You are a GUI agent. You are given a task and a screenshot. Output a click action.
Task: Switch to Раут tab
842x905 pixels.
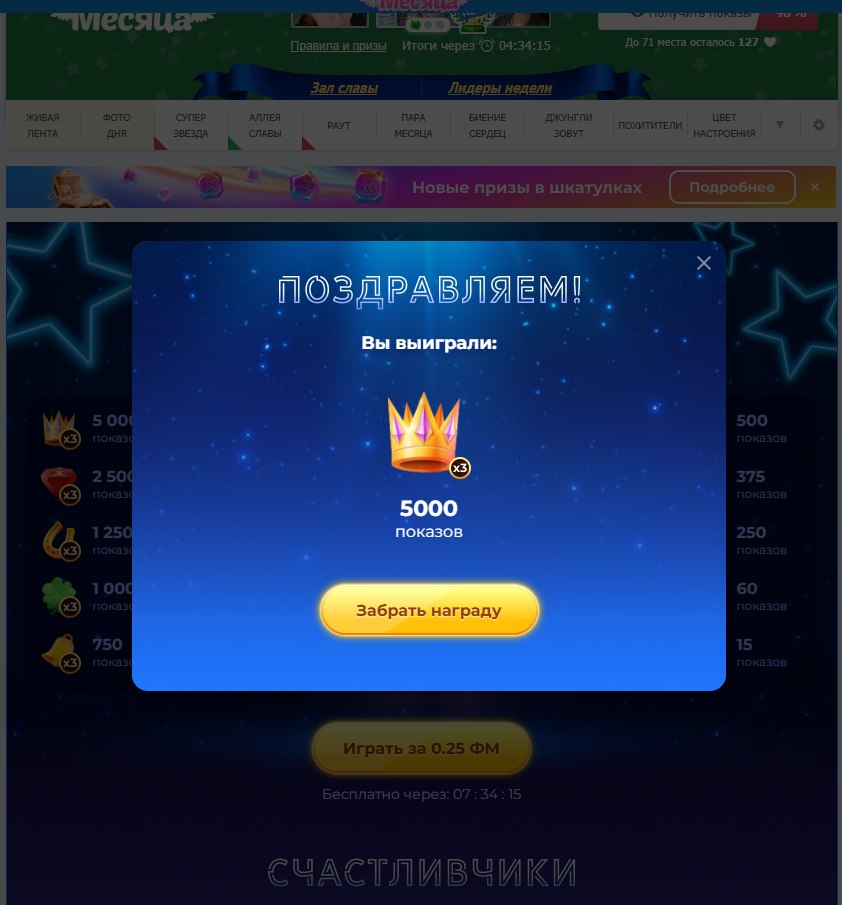[x=339, y=126]
